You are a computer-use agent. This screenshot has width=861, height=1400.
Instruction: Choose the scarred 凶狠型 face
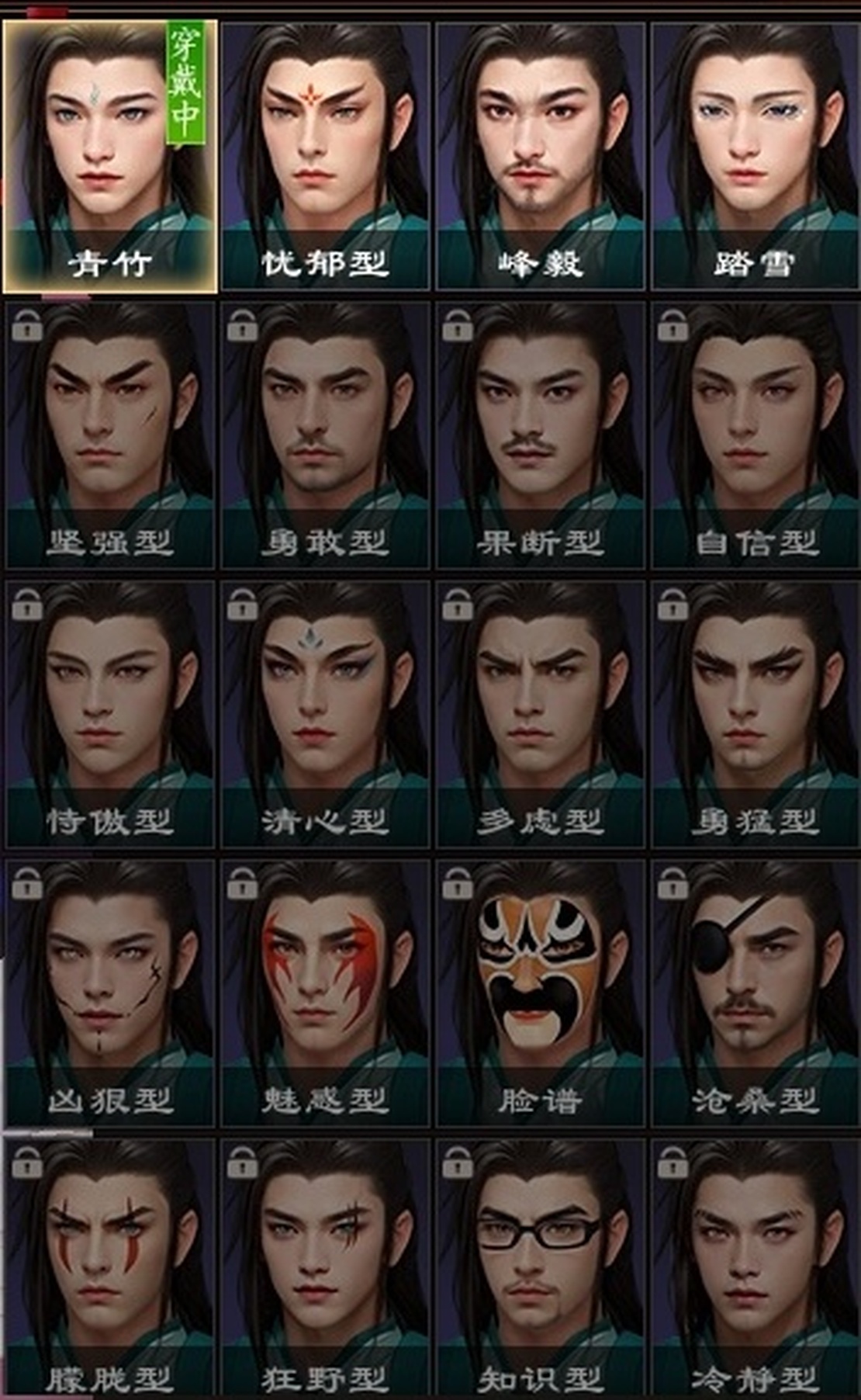(109, 992)
